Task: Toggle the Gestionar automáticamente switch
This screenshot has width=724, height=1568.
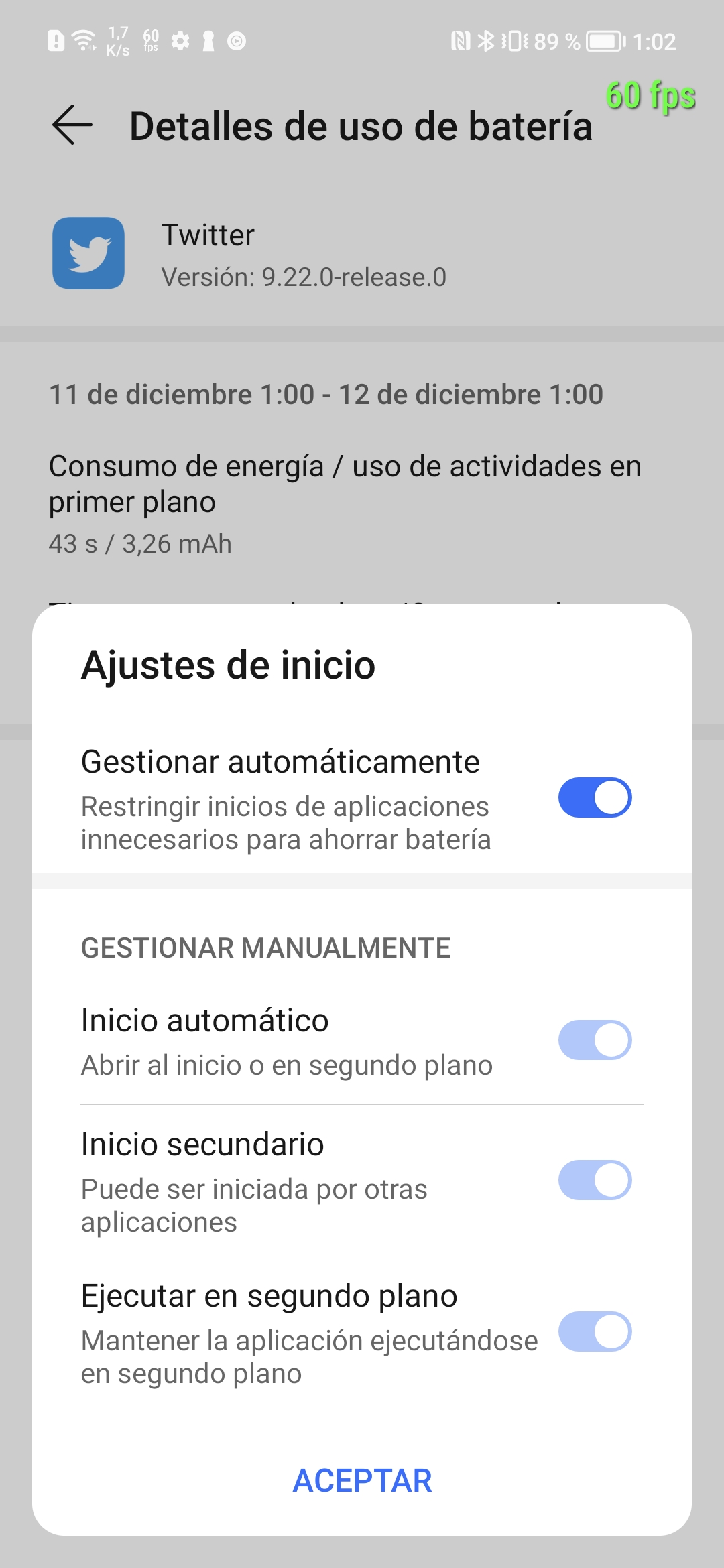Action: point(595,797)
